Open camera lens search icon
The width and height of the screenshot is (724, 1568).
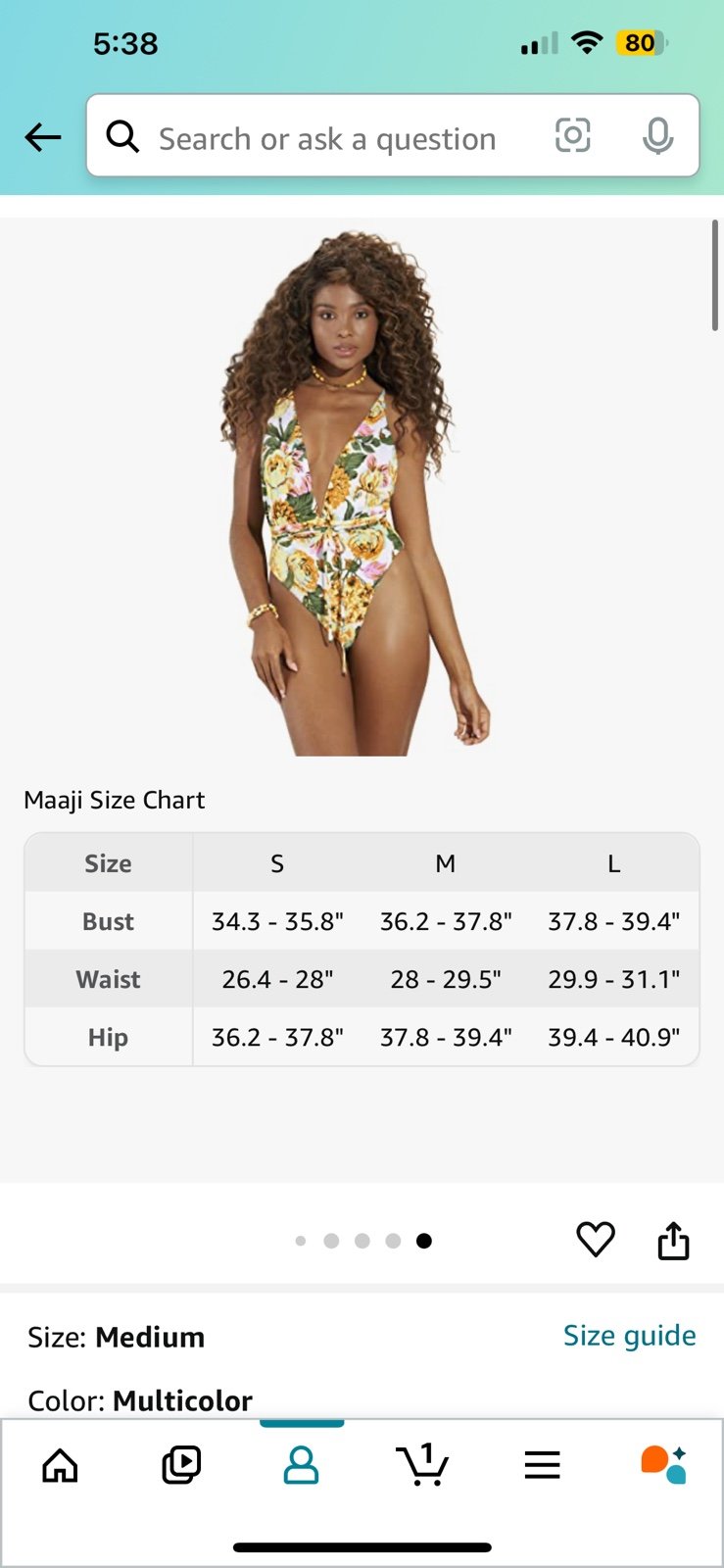(x=573, y=135)
